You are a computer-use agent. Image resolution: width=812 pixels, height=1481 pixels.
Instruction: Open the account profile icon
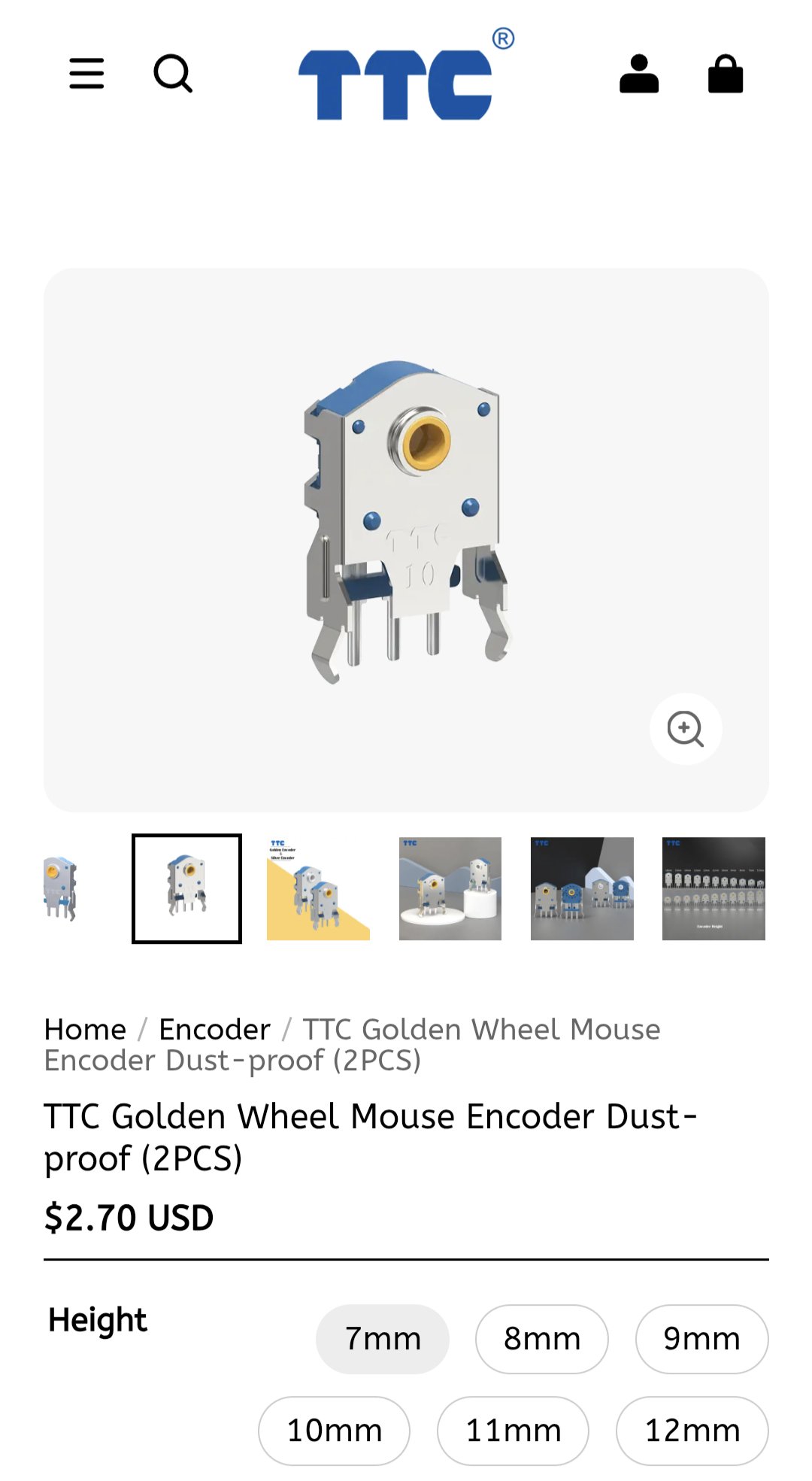[639, 74]
